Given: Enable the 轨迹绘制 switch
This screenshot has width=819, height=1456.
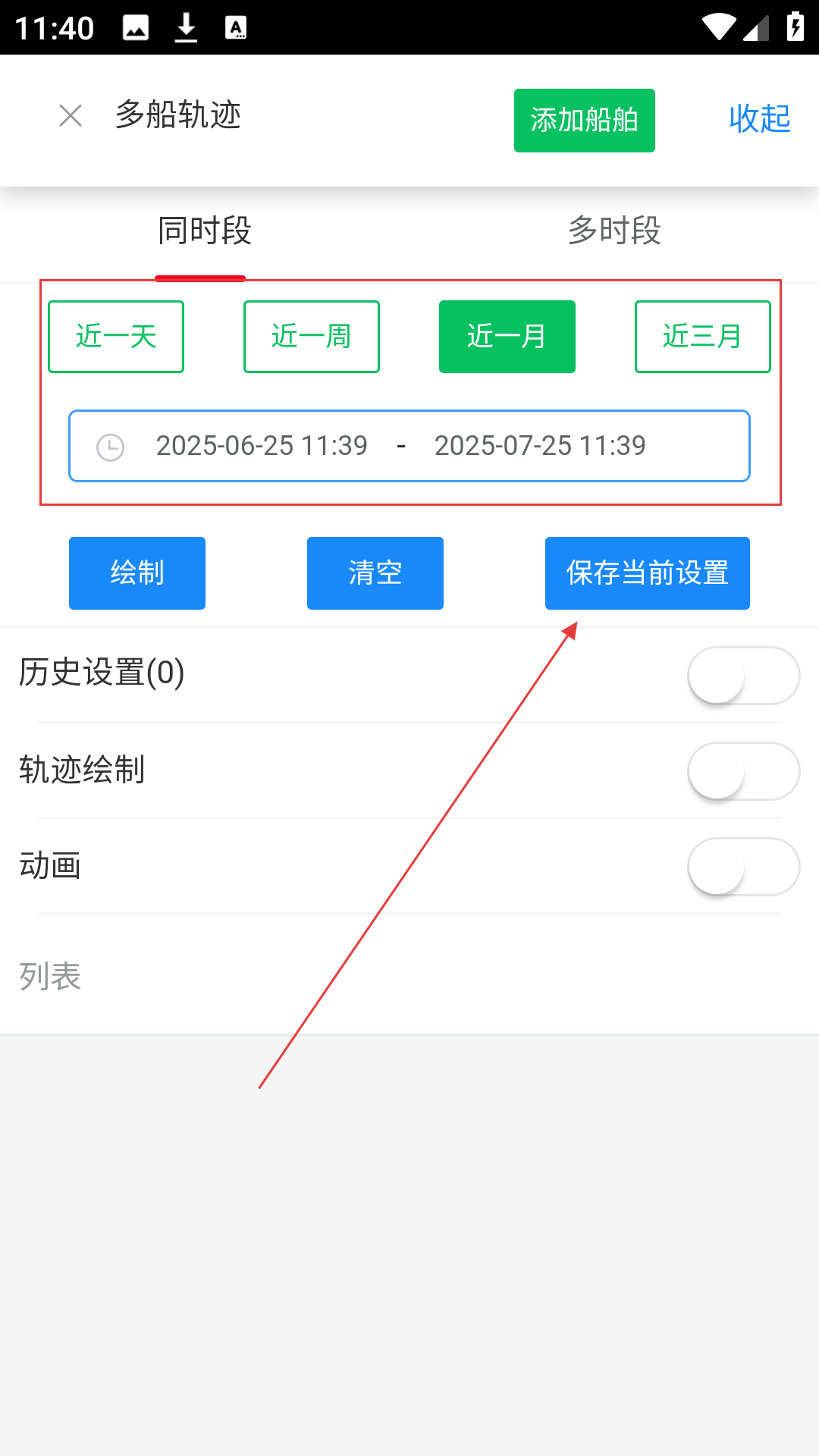Looking at the screenshot, I should coord(744,770).
